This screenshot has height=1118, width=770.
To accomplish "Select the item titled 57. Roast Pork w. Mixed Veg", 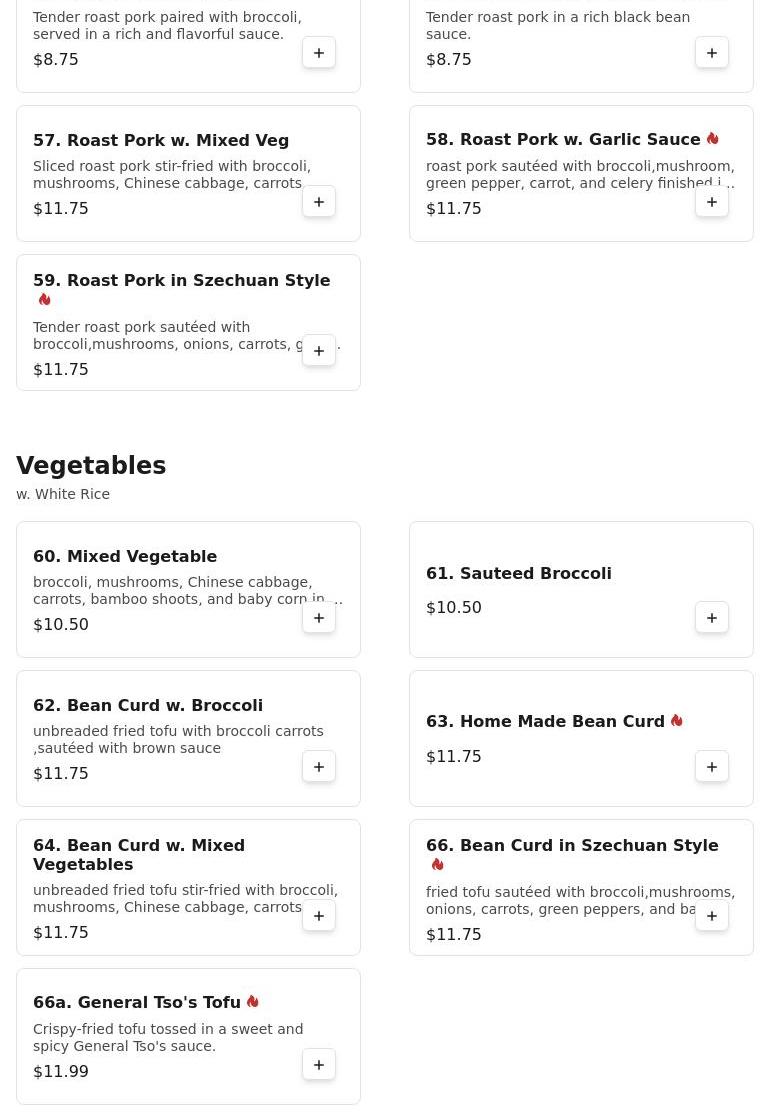I will [161, 140].
